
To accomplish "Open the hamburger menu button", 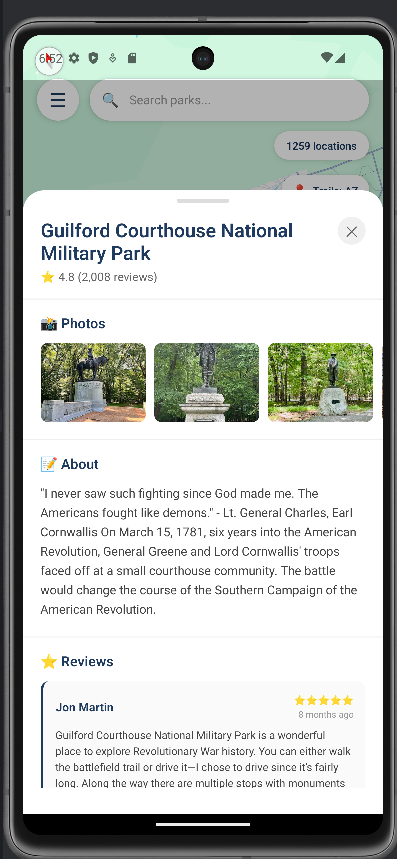I will pos(58,100).
